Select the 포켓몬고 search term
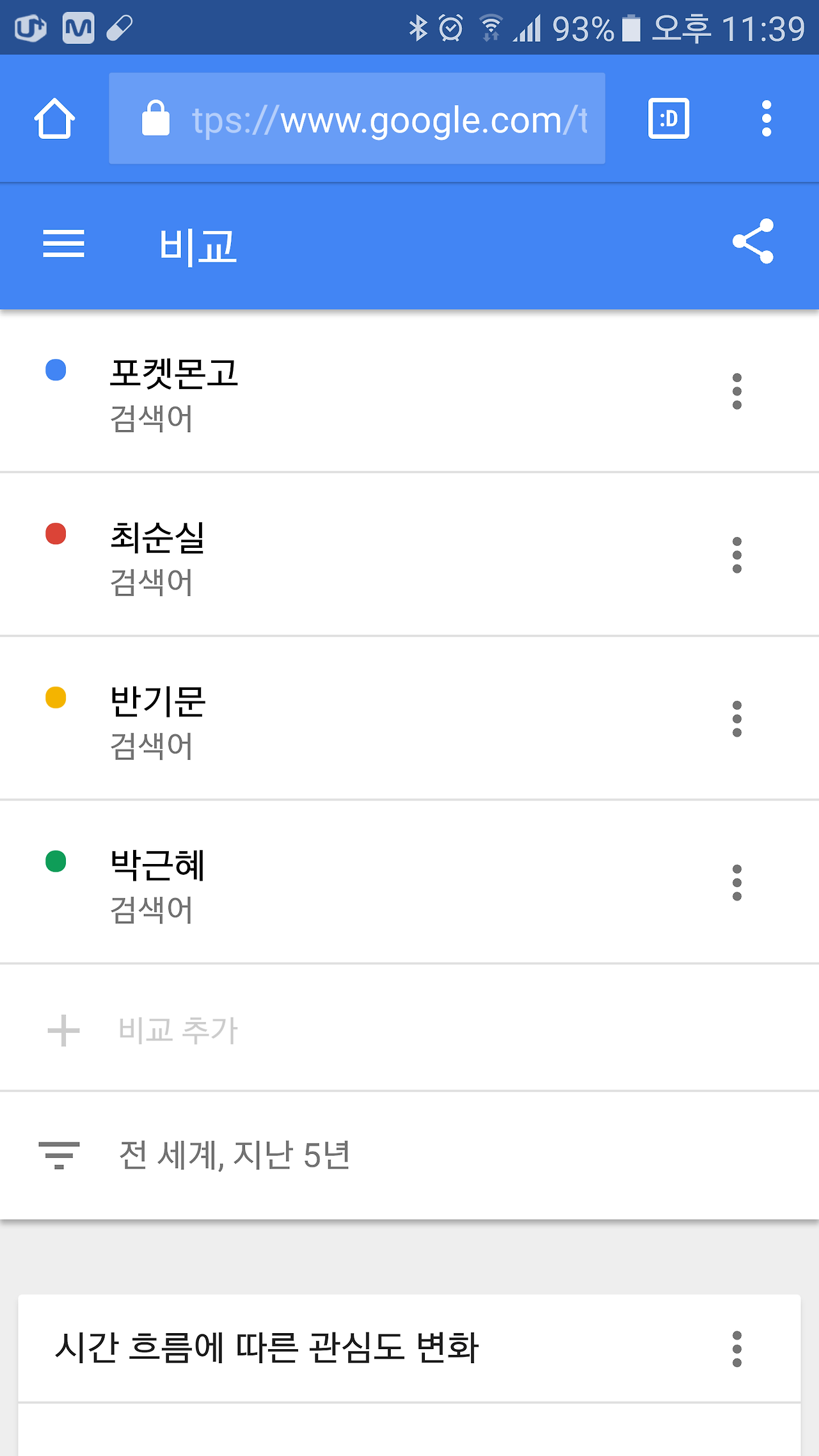Image resolution: width=819 pixels, height=1456 pixels. pos(174,390)
